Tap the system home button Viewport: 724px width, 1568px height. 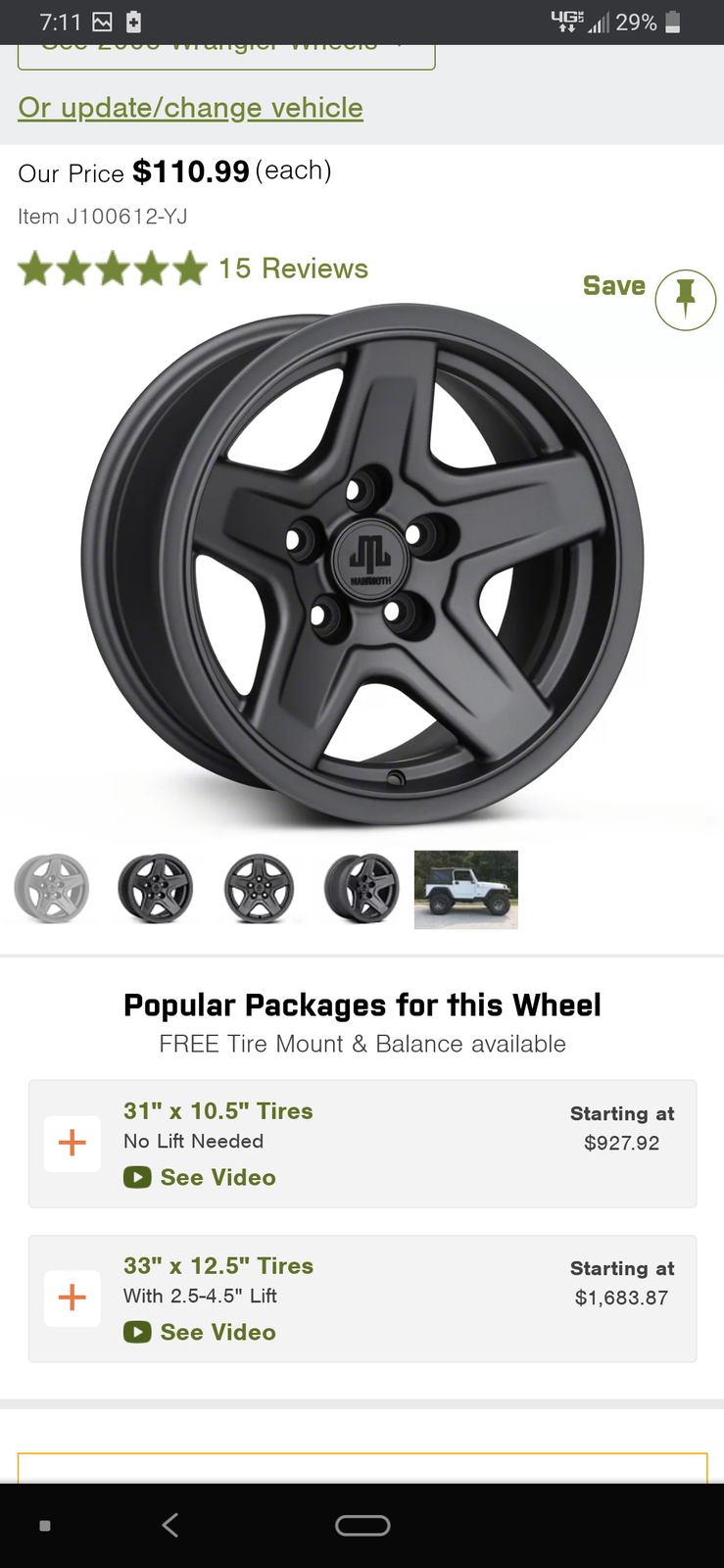362,1525
